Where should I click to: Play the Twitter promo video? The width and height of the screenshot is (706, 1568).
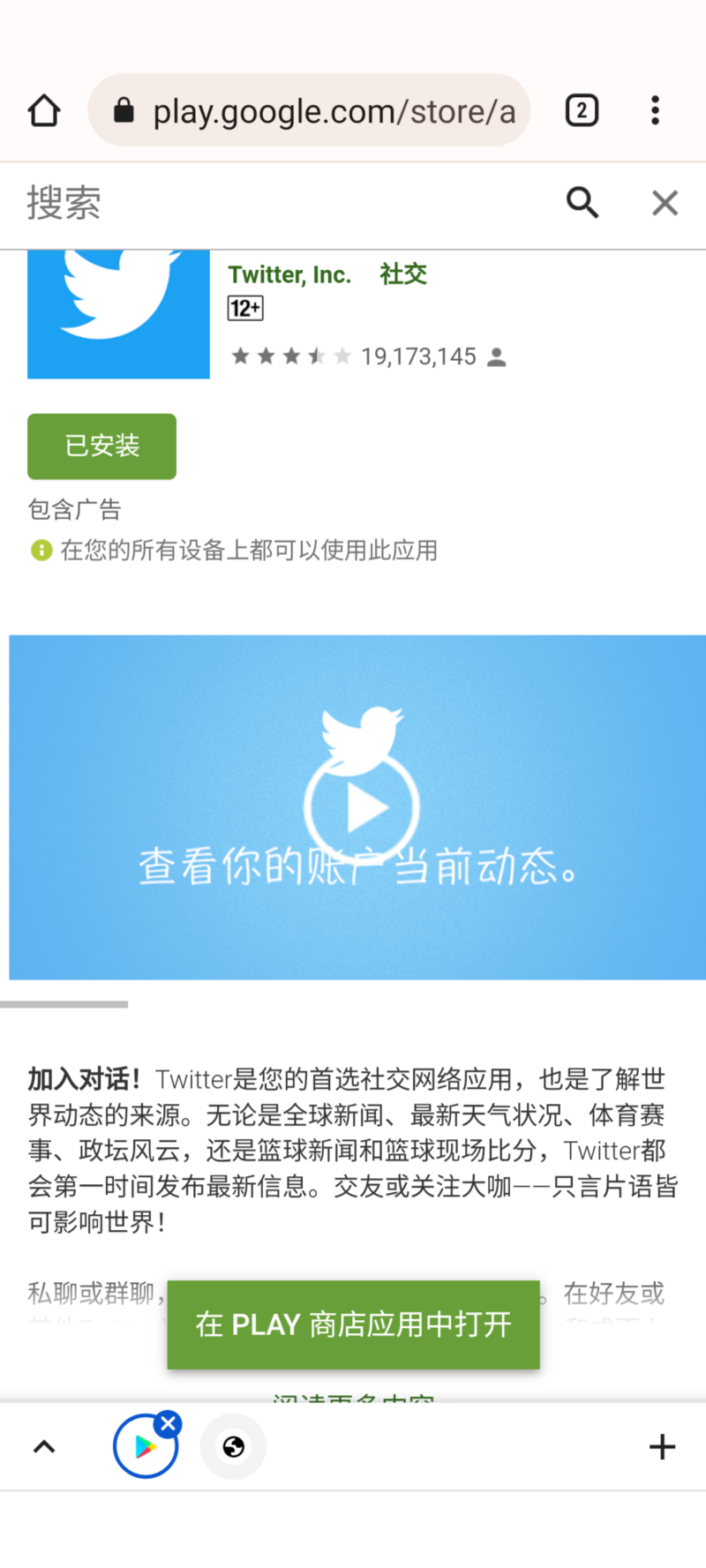tap(362, 807)
